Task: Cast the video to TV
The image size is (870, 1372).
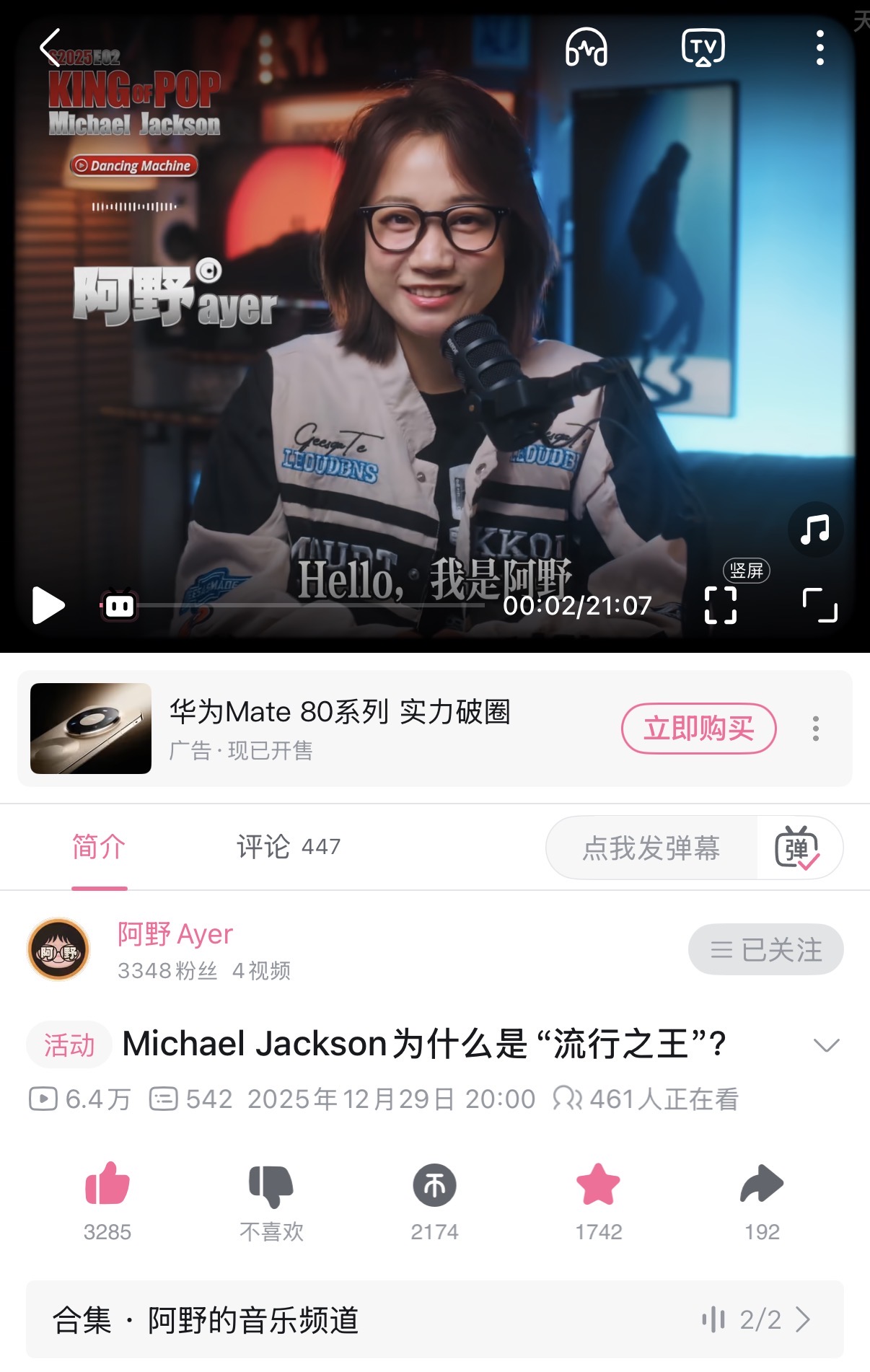Action: pos(703,48)
